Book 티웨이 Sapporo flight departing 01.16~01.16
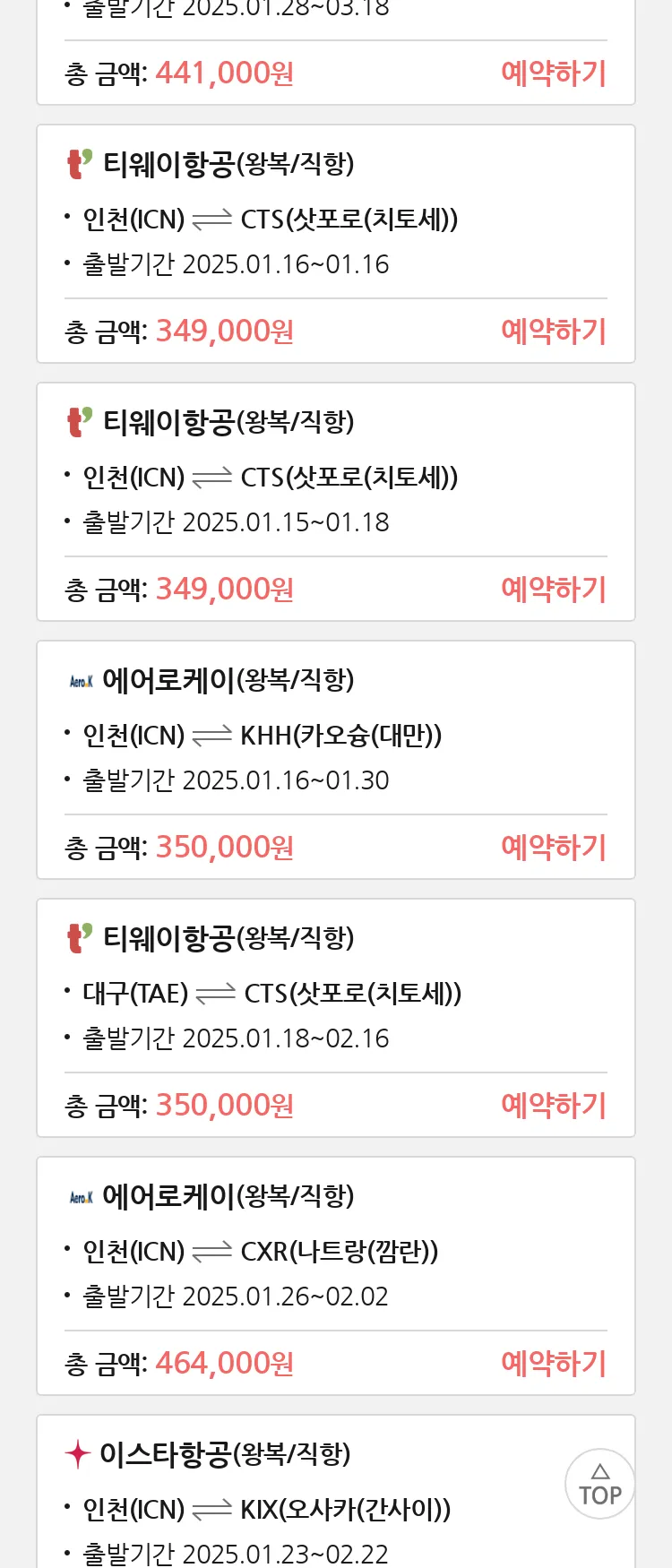Image resolution: width=672 pixels, height=1568 pixels. (553, 332)
